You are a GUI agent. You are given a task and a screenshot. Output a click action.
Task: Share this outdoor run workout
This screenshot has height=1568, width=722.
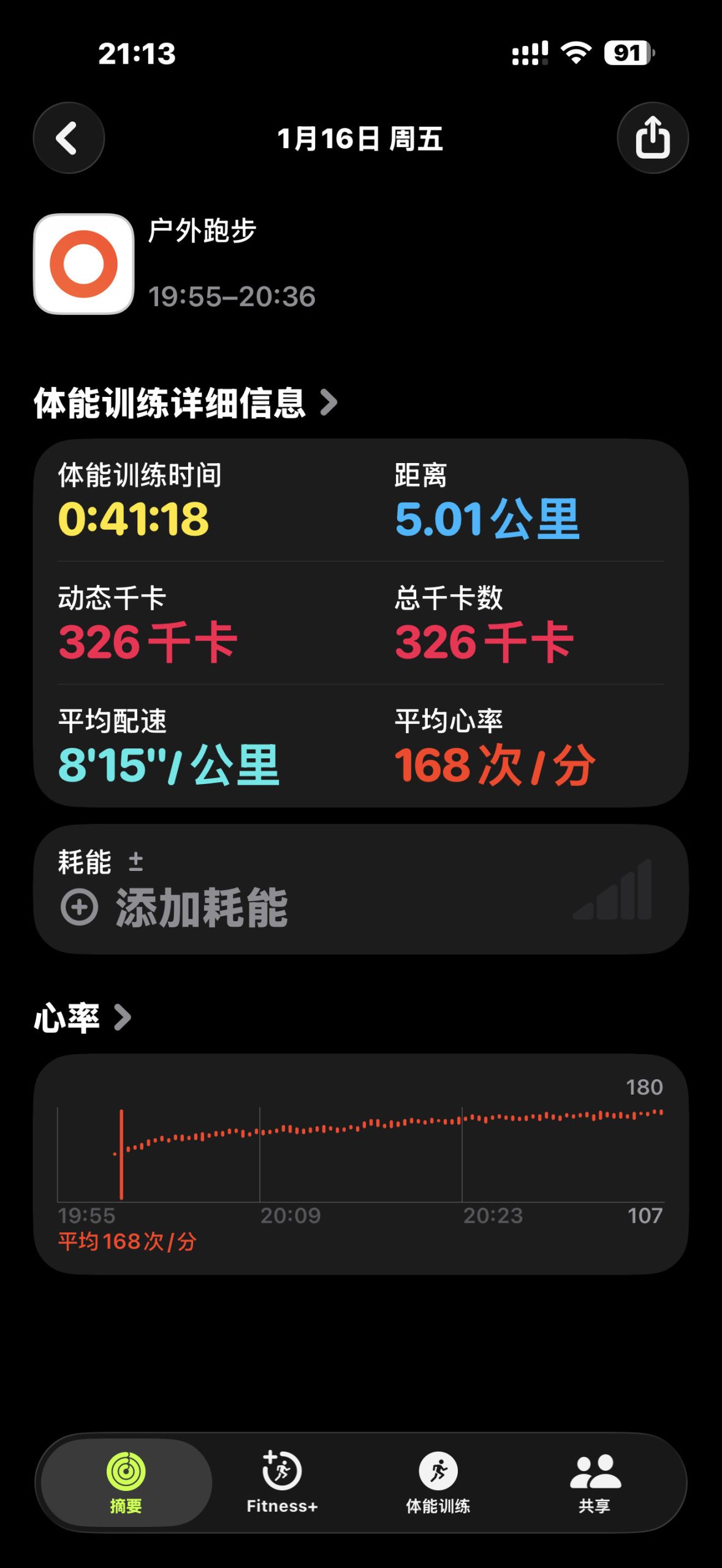652,138
